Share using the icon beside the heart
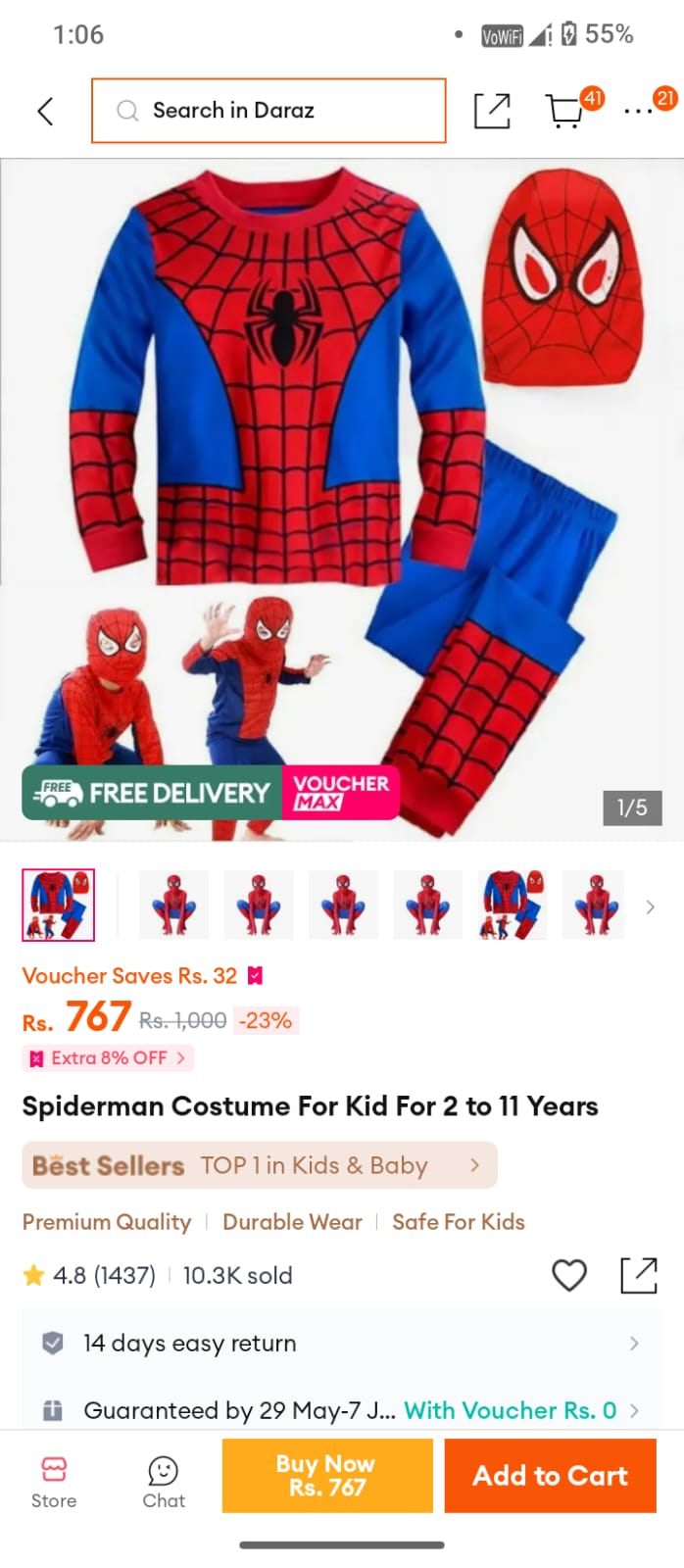 [x=639, y=1275]
